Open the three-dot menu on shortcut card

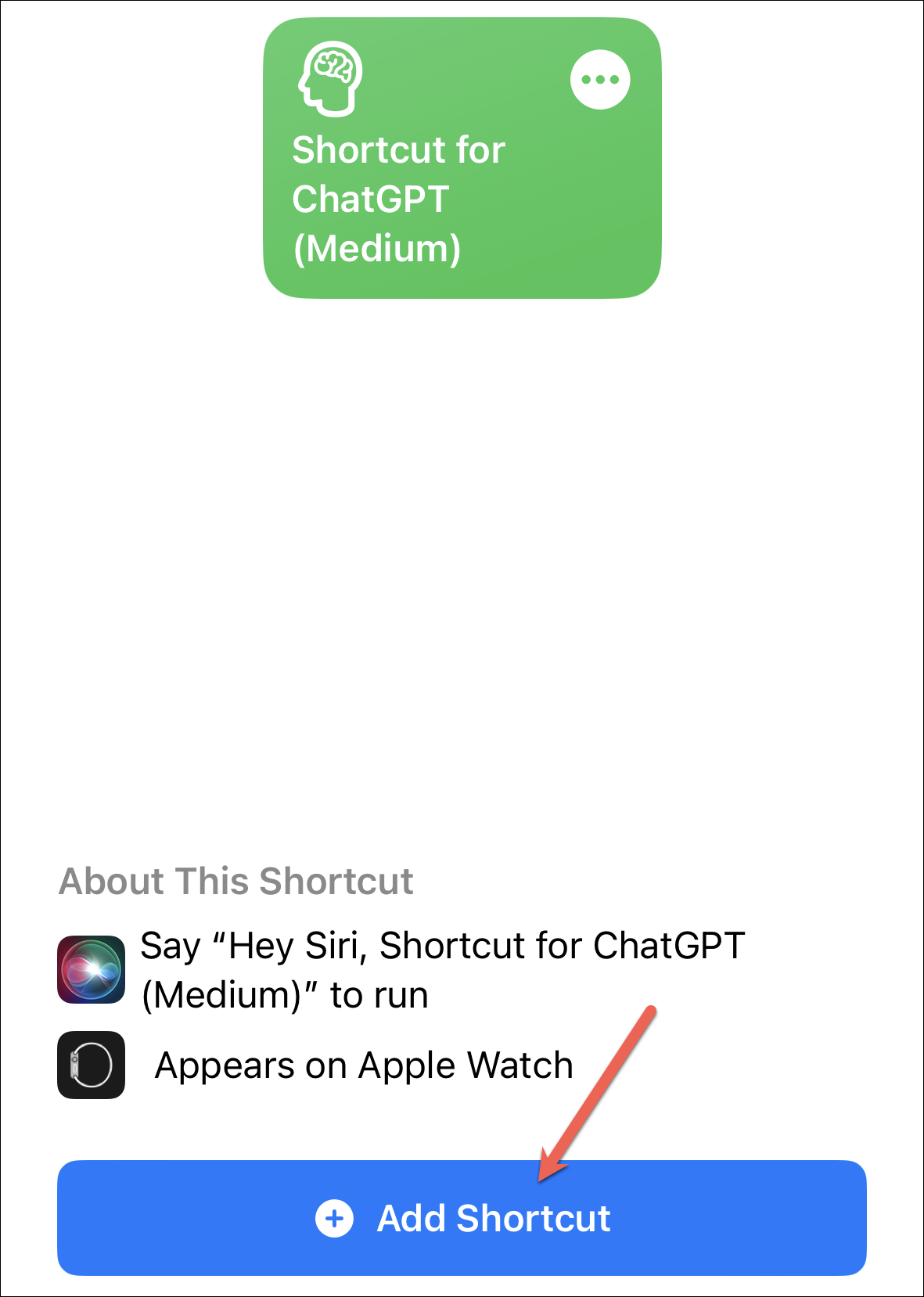(600, 80)
